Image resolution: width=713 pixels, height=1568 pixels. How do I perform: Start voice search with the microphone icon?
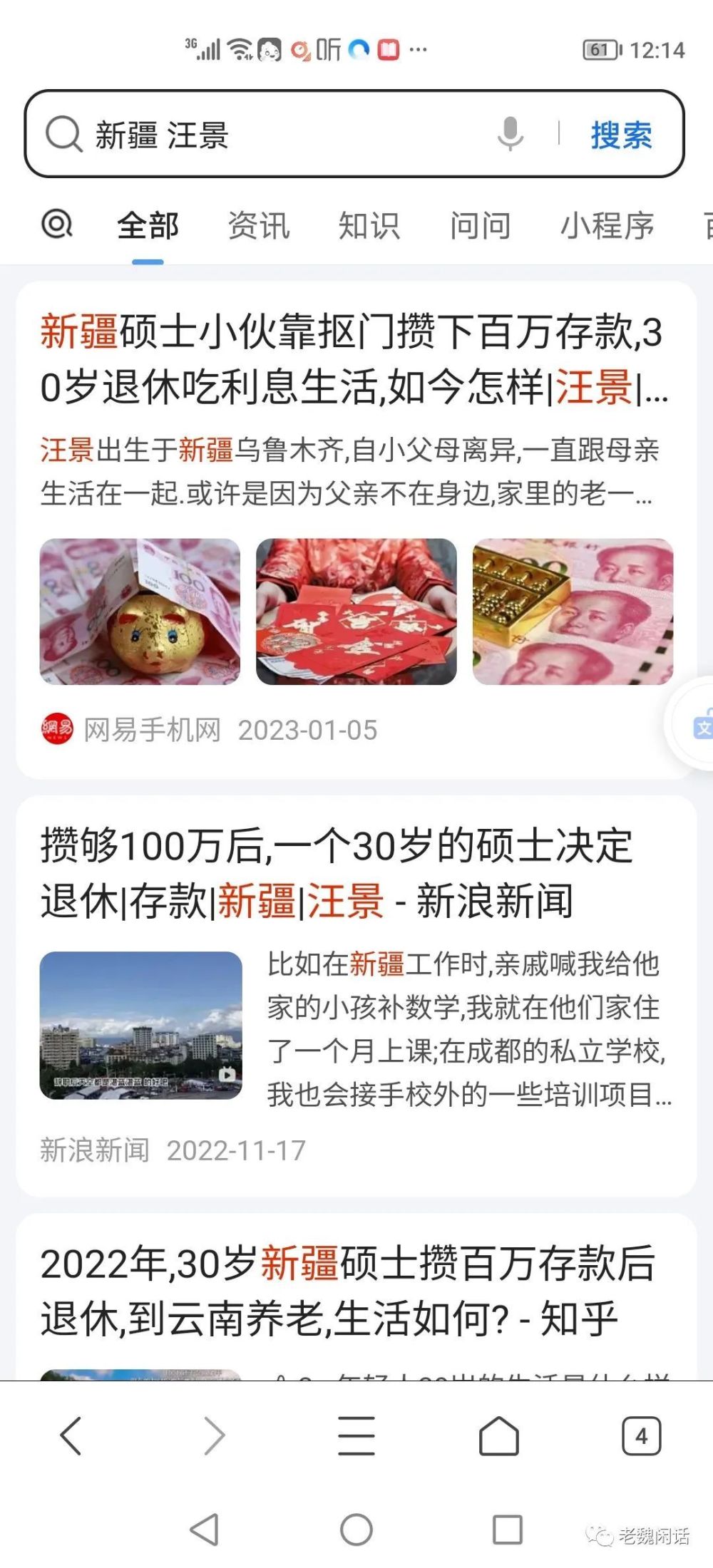(511, 134)
